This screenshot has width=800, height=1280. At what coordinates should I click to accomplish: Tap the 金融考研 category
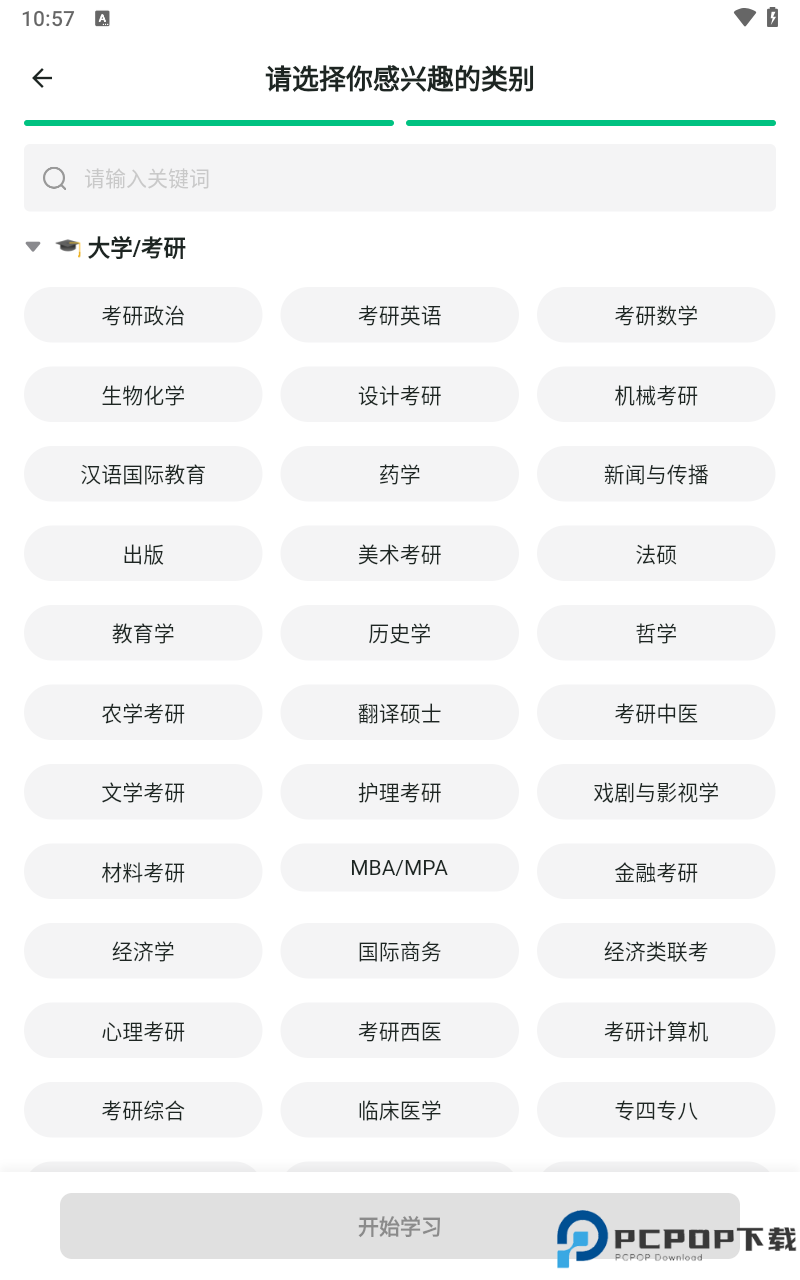click(656, 872)
